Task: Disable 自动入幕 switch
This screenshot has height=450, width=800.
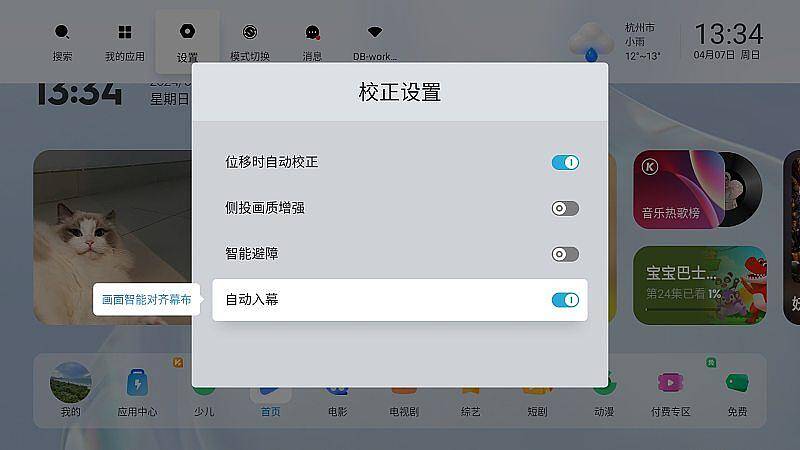Action: click(x=565, y=299)
